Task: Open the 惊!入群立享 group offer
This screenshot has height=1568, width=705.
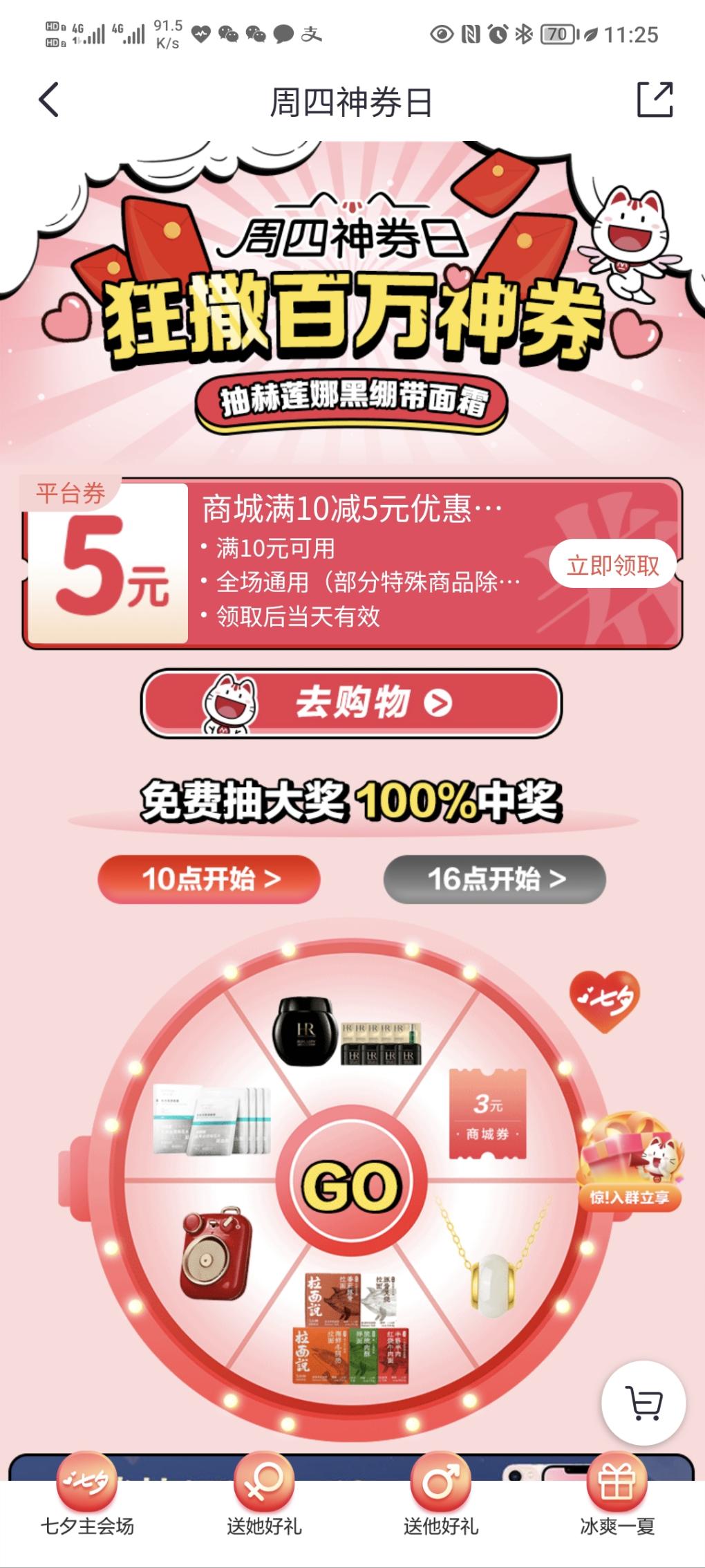Action: 630,1160
